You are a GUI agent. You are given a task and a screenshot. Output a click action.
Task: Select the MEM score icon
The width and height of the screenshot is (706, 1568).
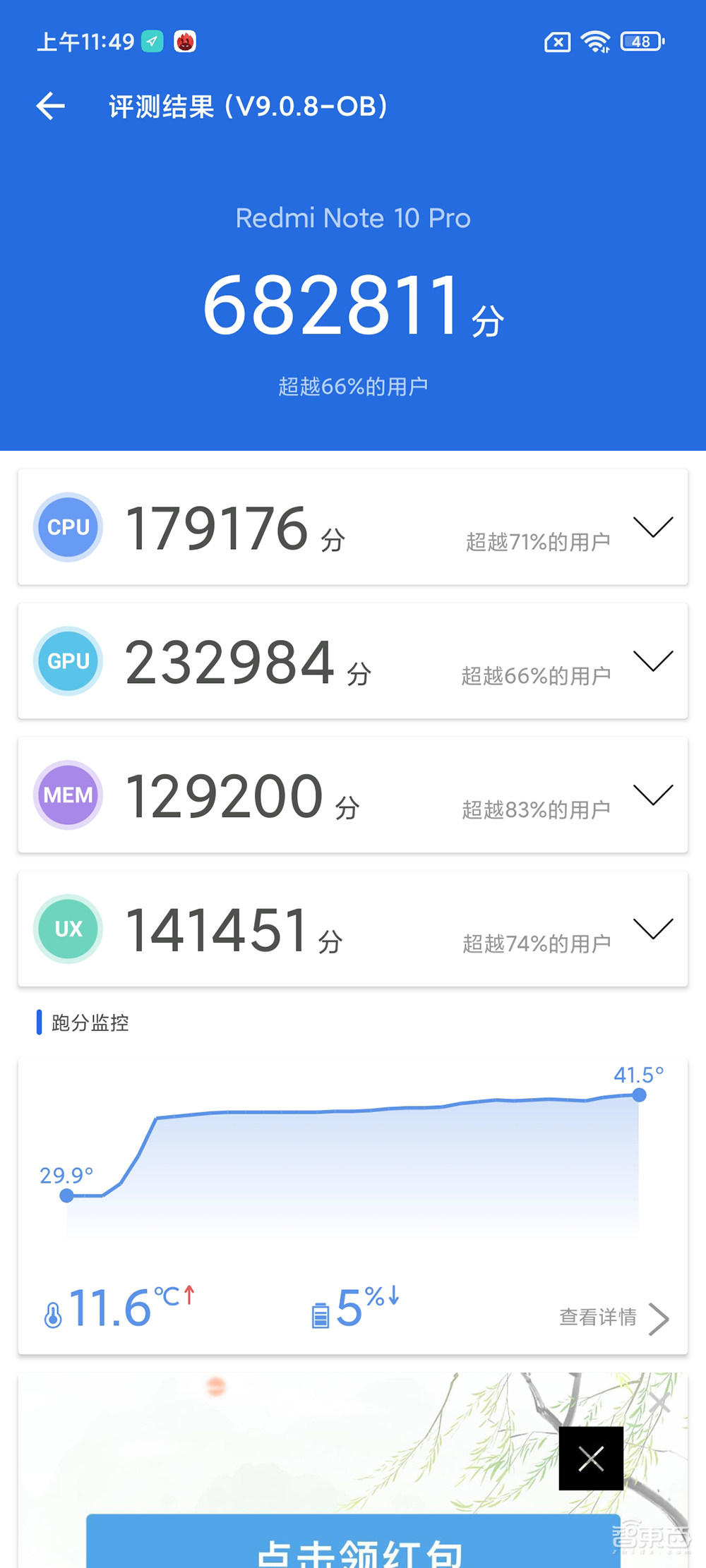point(67,795)
